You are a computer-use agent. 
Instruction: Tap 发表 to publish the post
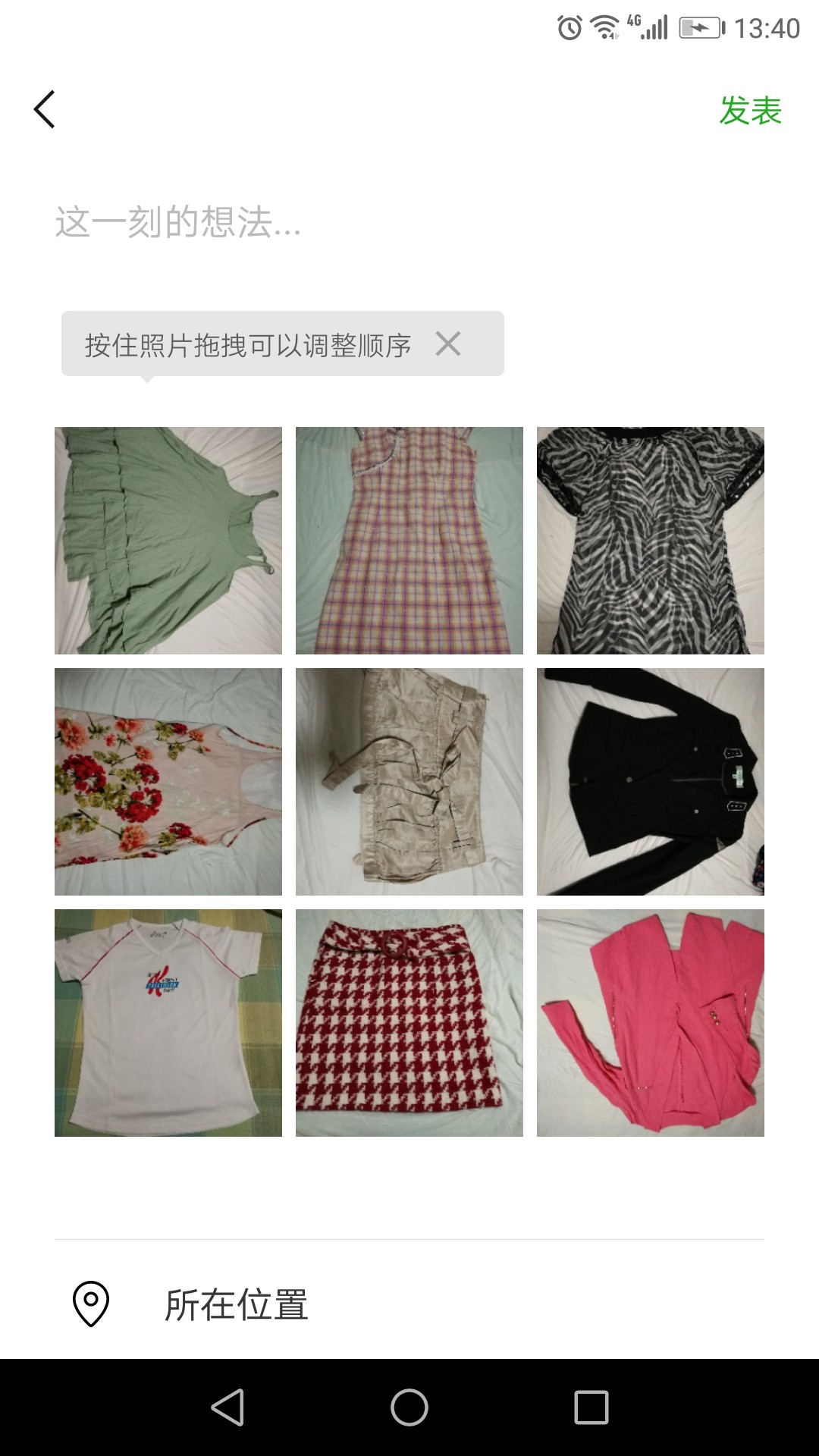click(x=750, y=111)
